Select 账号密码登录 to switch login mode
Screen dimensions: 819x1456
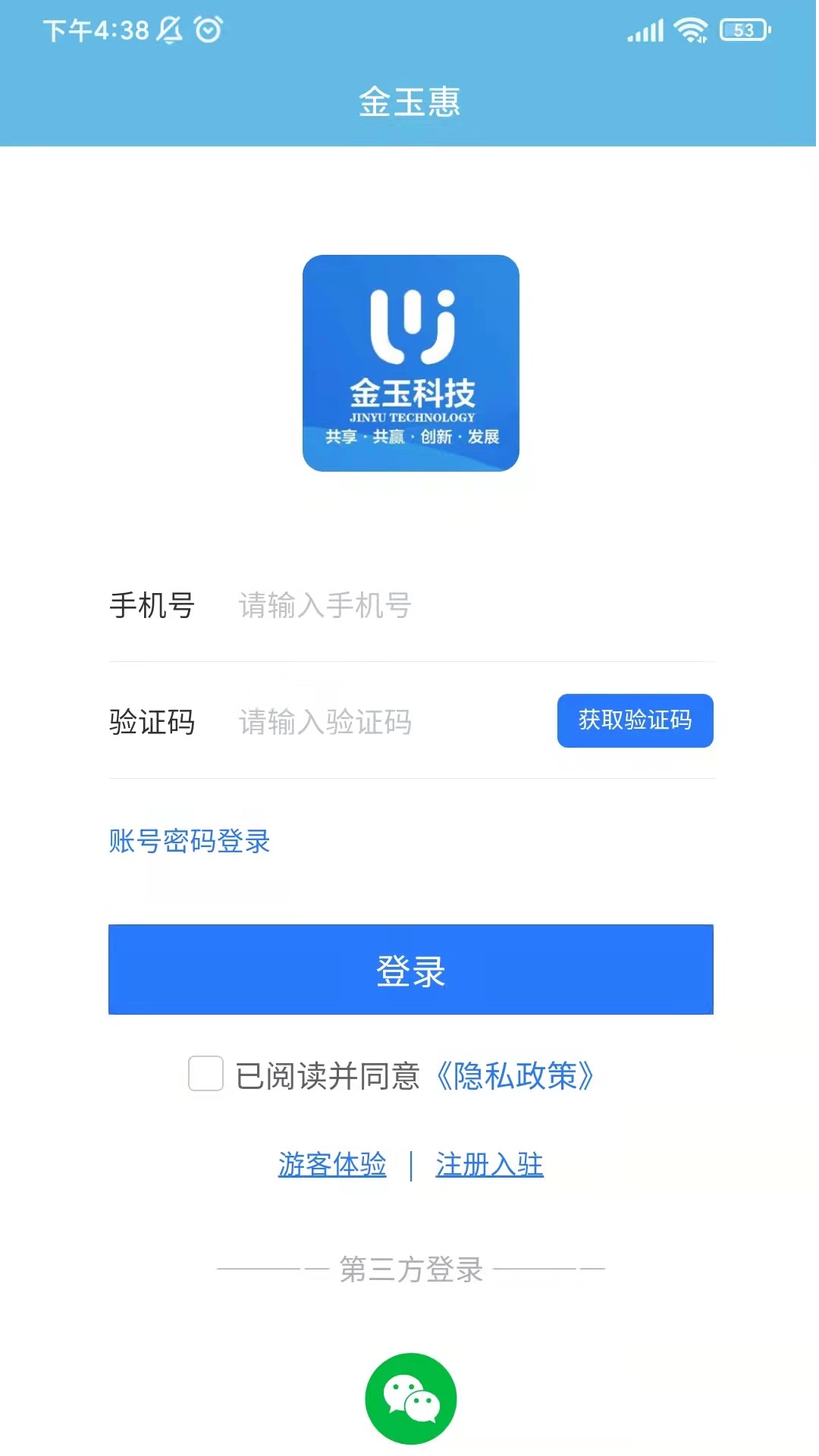[x=188, y=842]
